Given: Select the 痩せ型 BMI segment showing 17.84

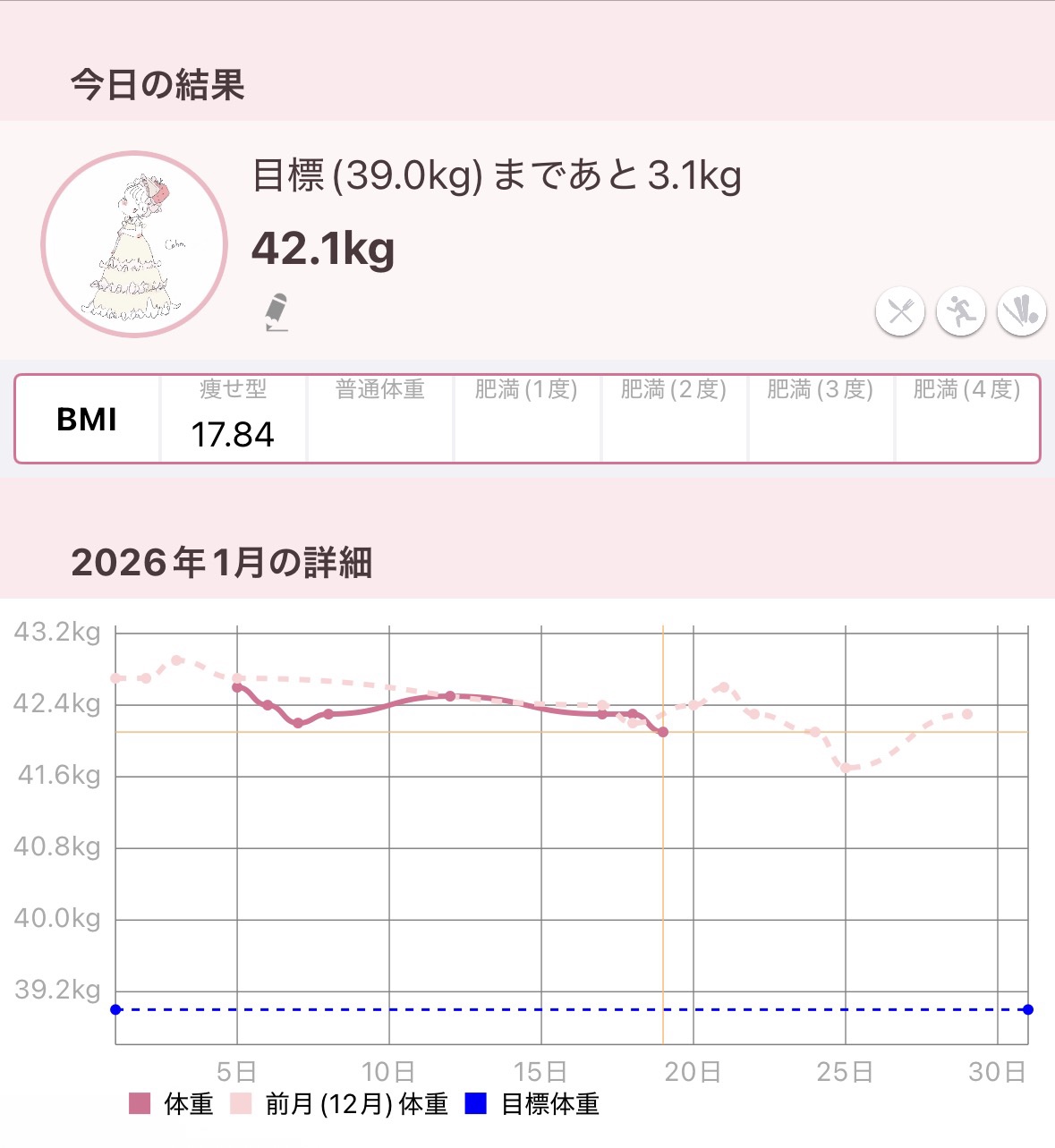Looking at the screenshot, I should [234, 418].
